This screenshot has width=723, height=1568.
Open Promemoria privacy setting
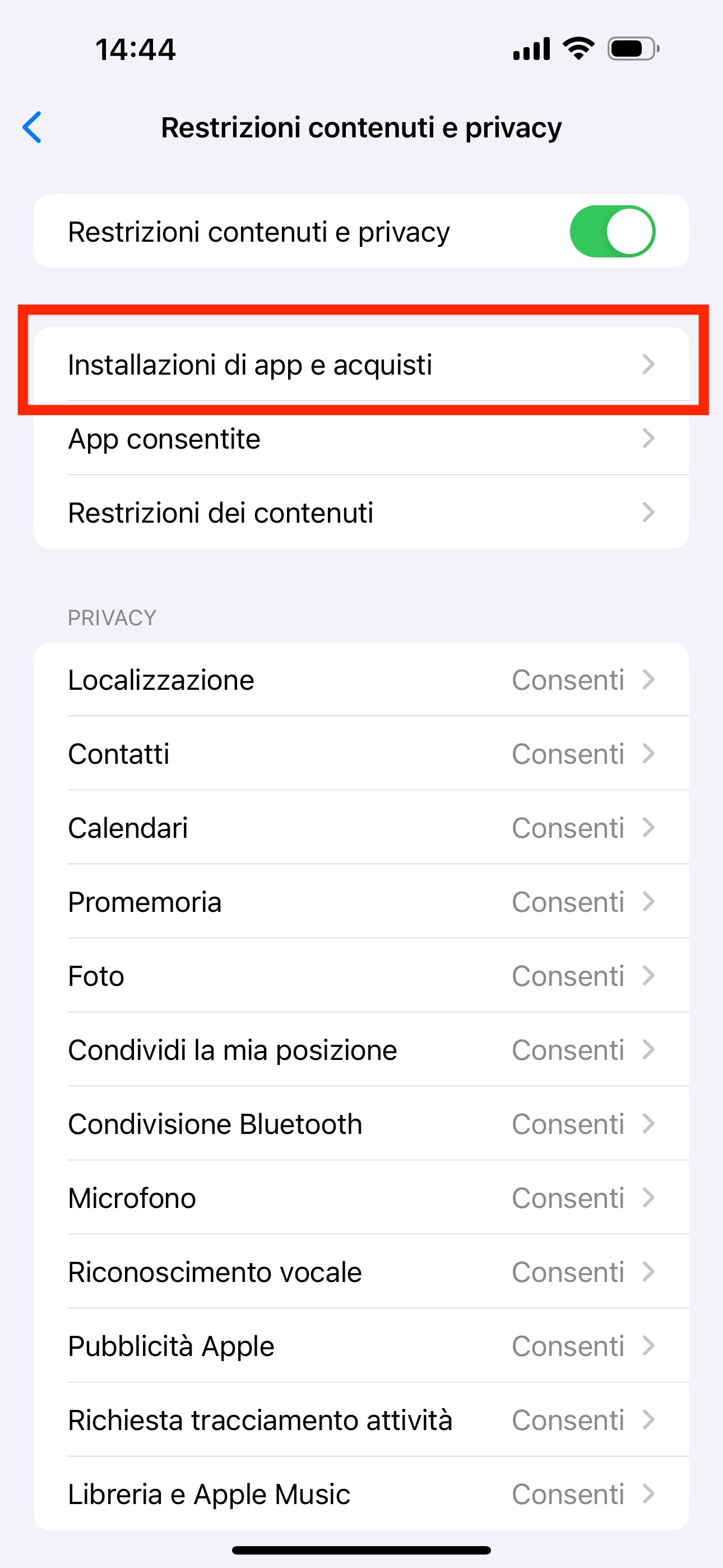[361, 901]
